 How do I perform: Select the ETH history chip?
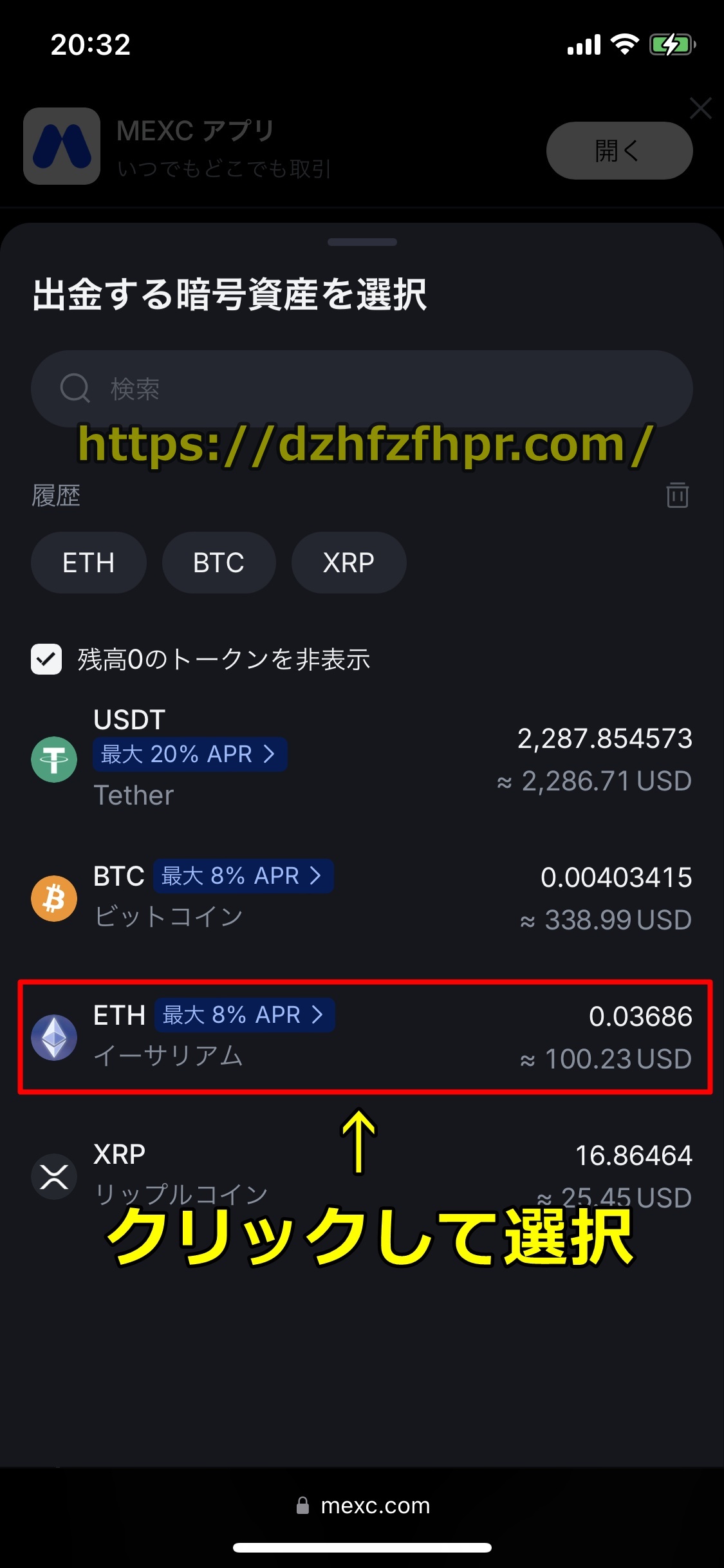[x=89, y=563]
